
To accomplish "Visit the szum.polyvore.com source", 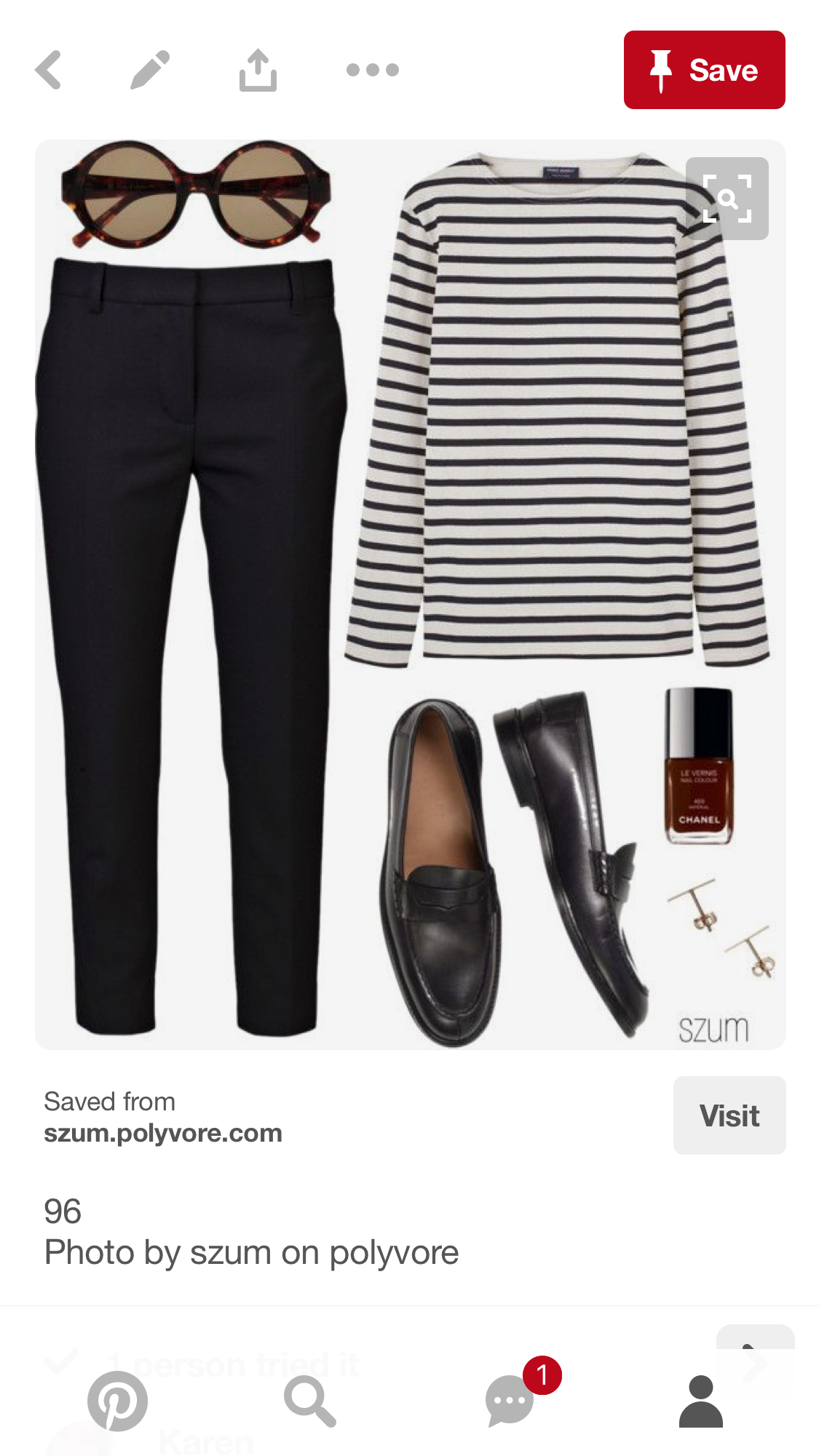I will click(729, 1115).
